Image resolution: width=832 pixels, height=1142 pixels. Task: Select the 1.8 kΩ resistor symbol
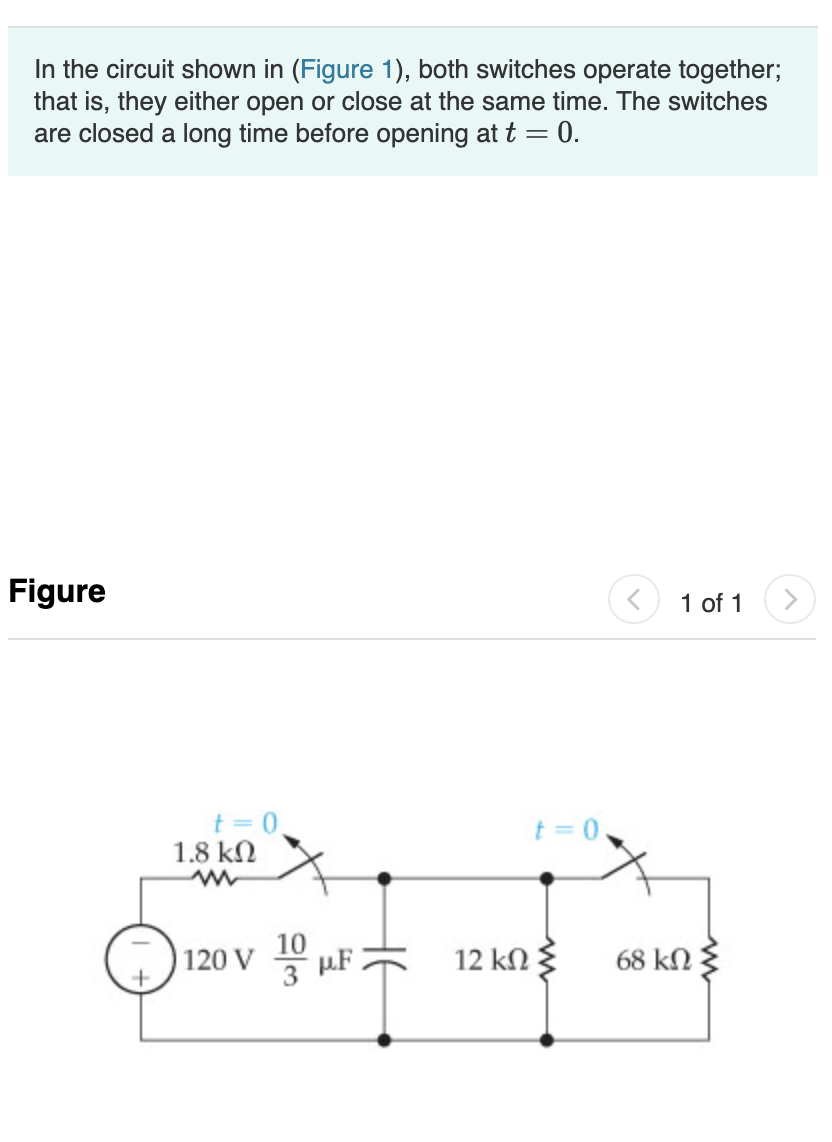(211, 878)
